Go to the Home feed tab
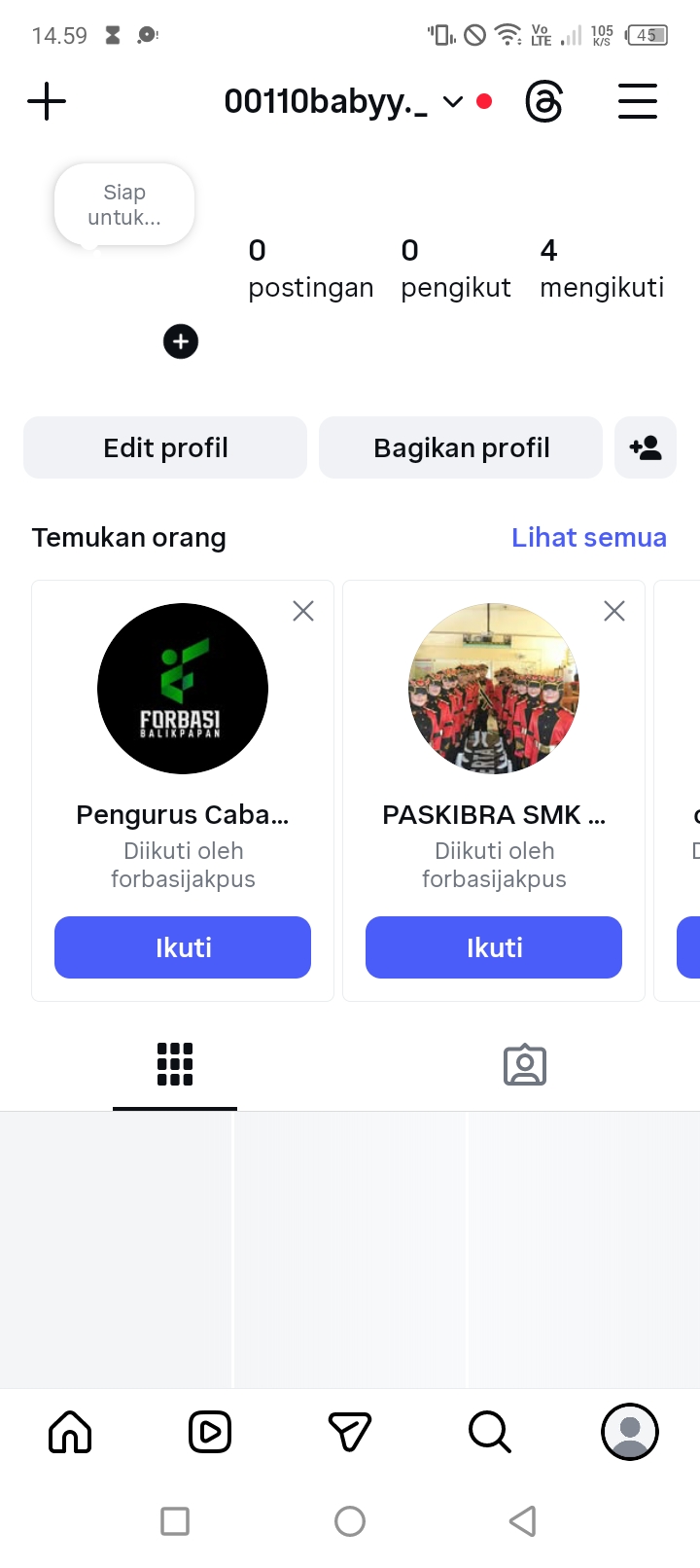Image resolution: width=700 pixels, height=1568 pixels. pyautogui.click(x=70, y=1432)
